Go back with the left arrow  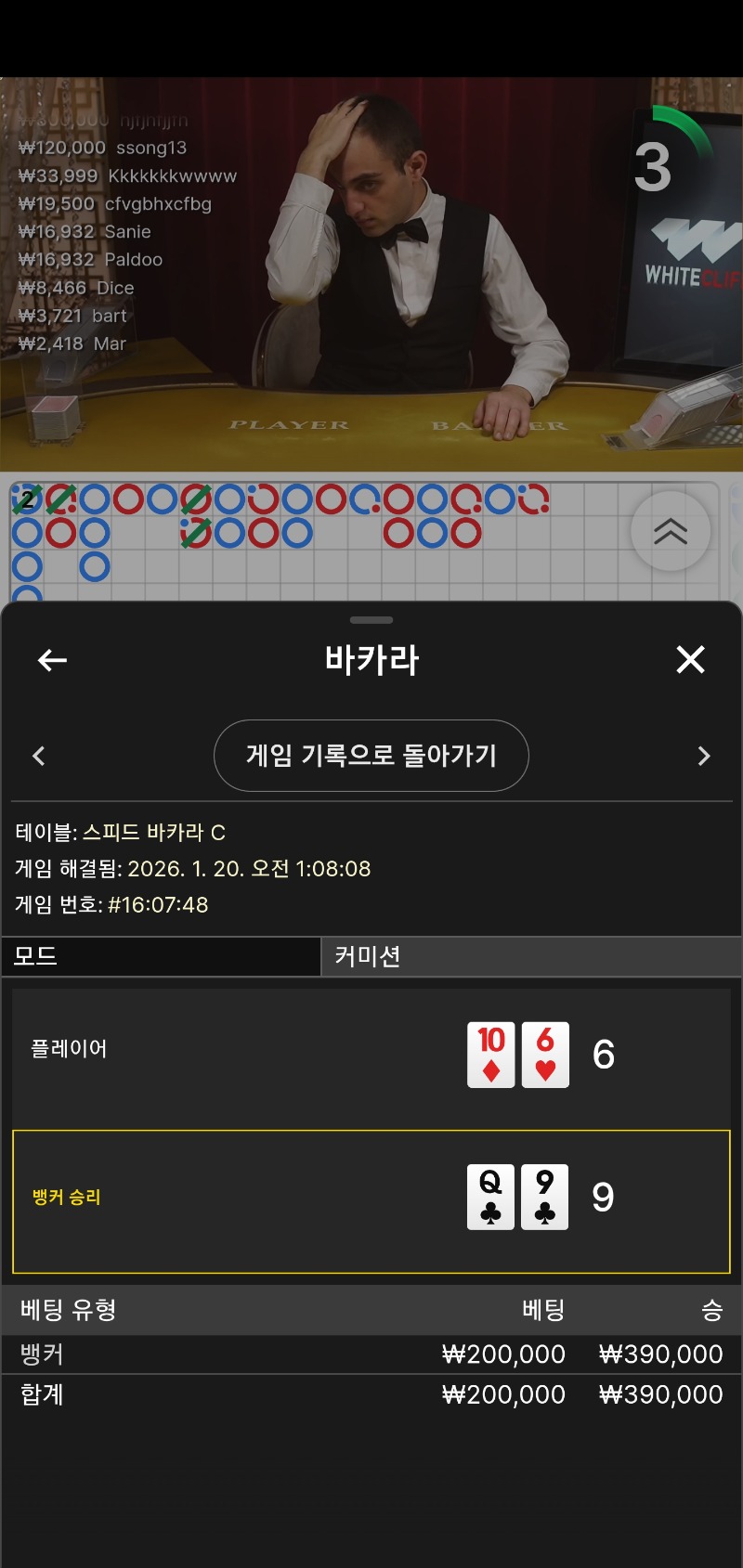[52, 660]
